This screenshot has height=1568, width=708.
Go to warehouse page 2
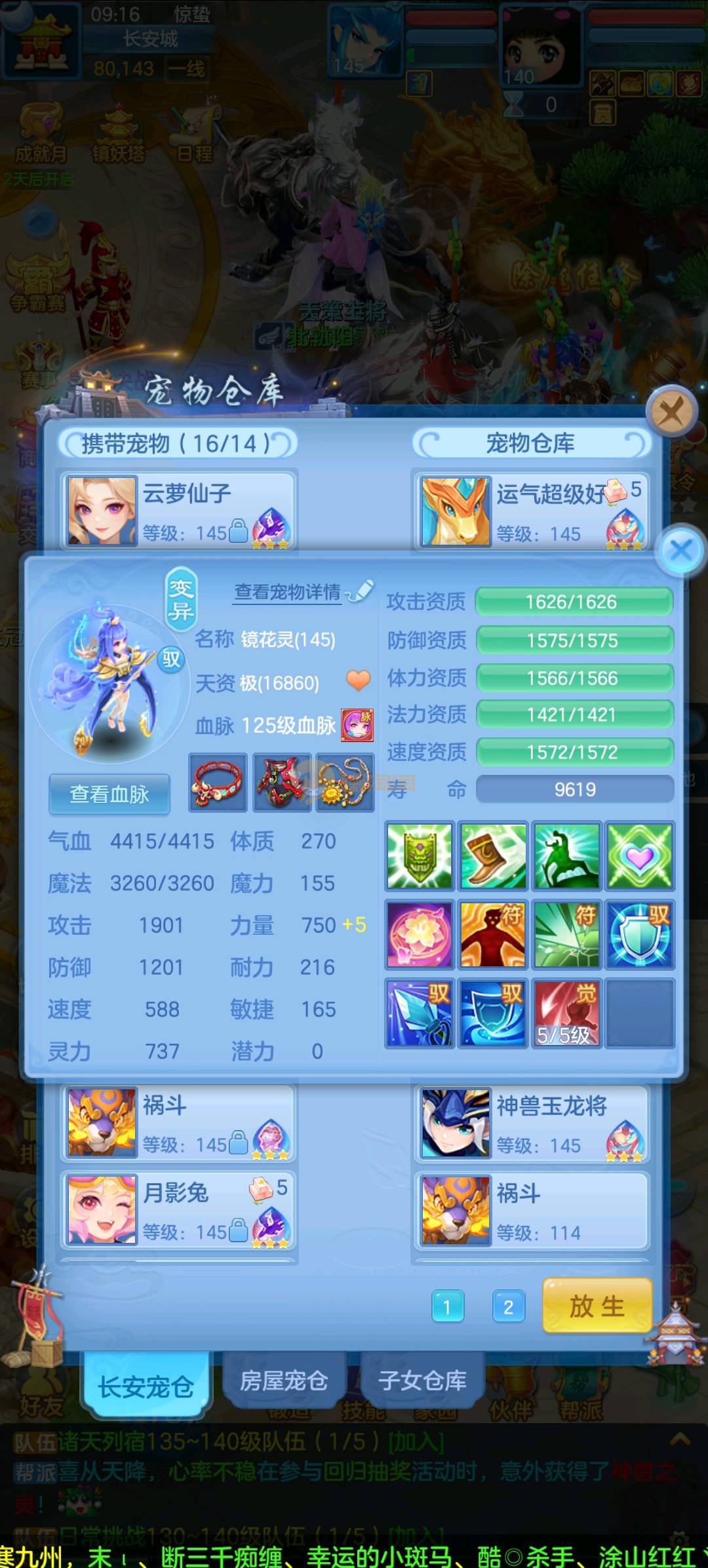point(508,1307)
